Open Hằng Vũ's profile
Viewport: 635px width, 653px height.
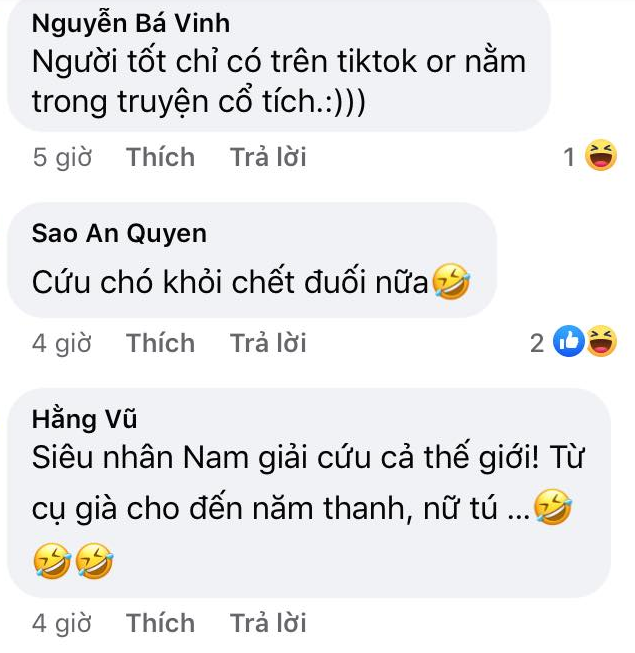tap(77, 420)
